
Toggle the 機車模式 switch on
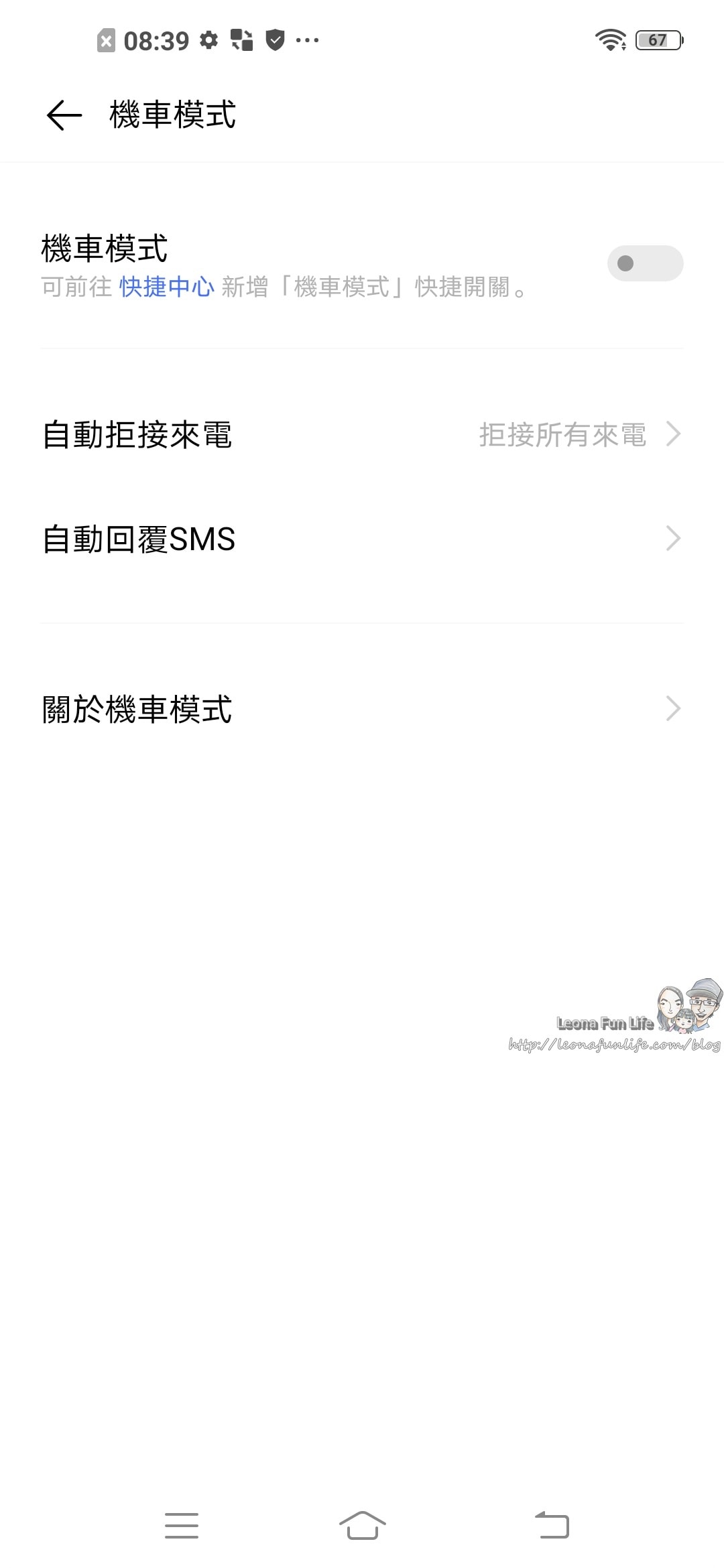(x=644, y=263)
